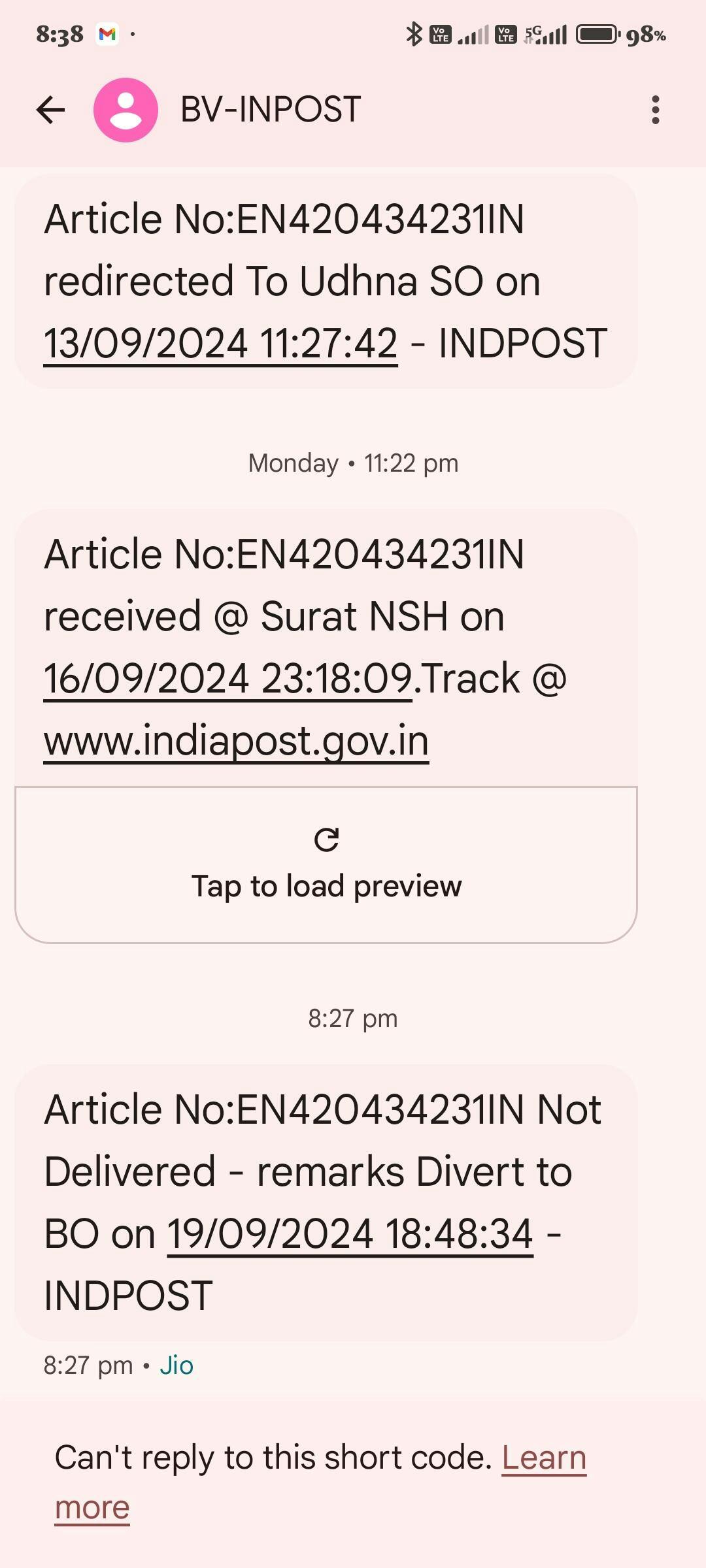Open the BV-INPOST contact avatar
The height and width of the screenshot is (1568, 706).
pos(126,109)
